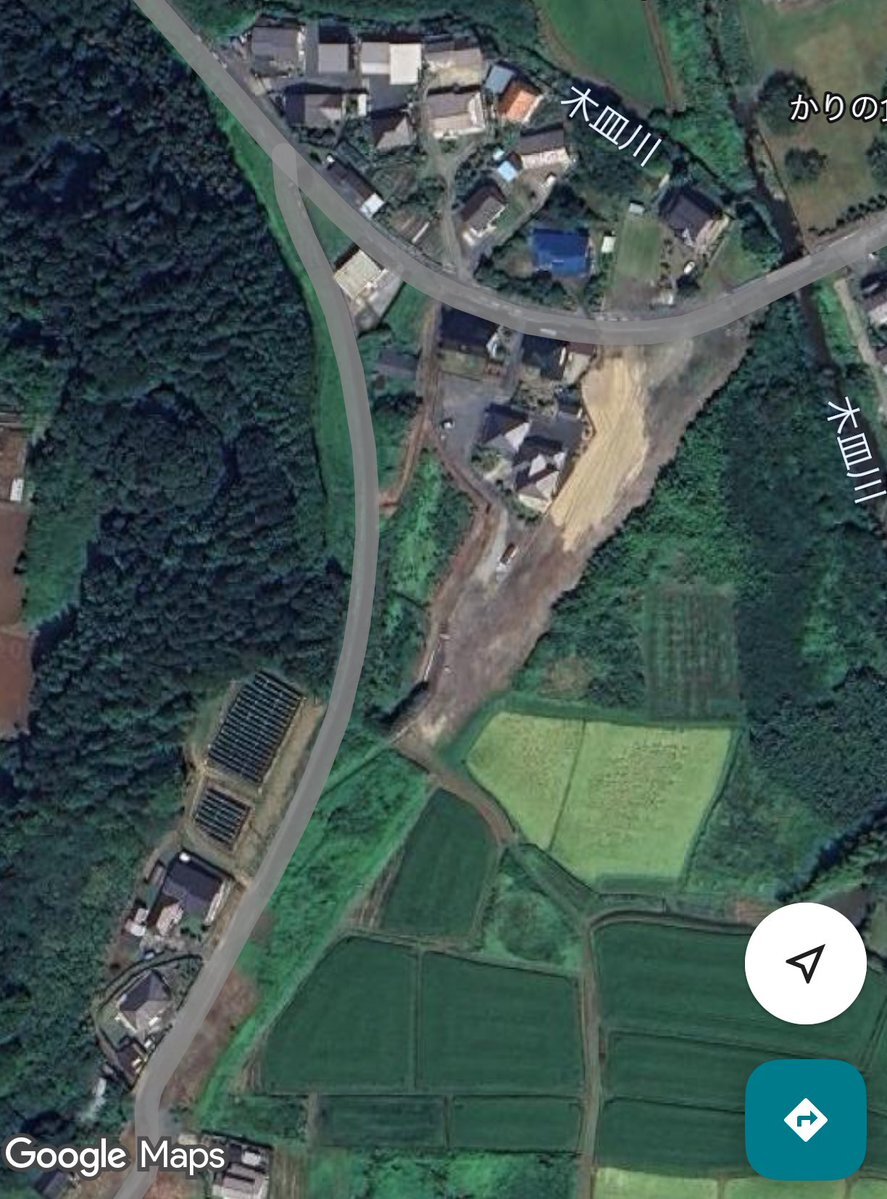Center map on my current location

point(805,963)
